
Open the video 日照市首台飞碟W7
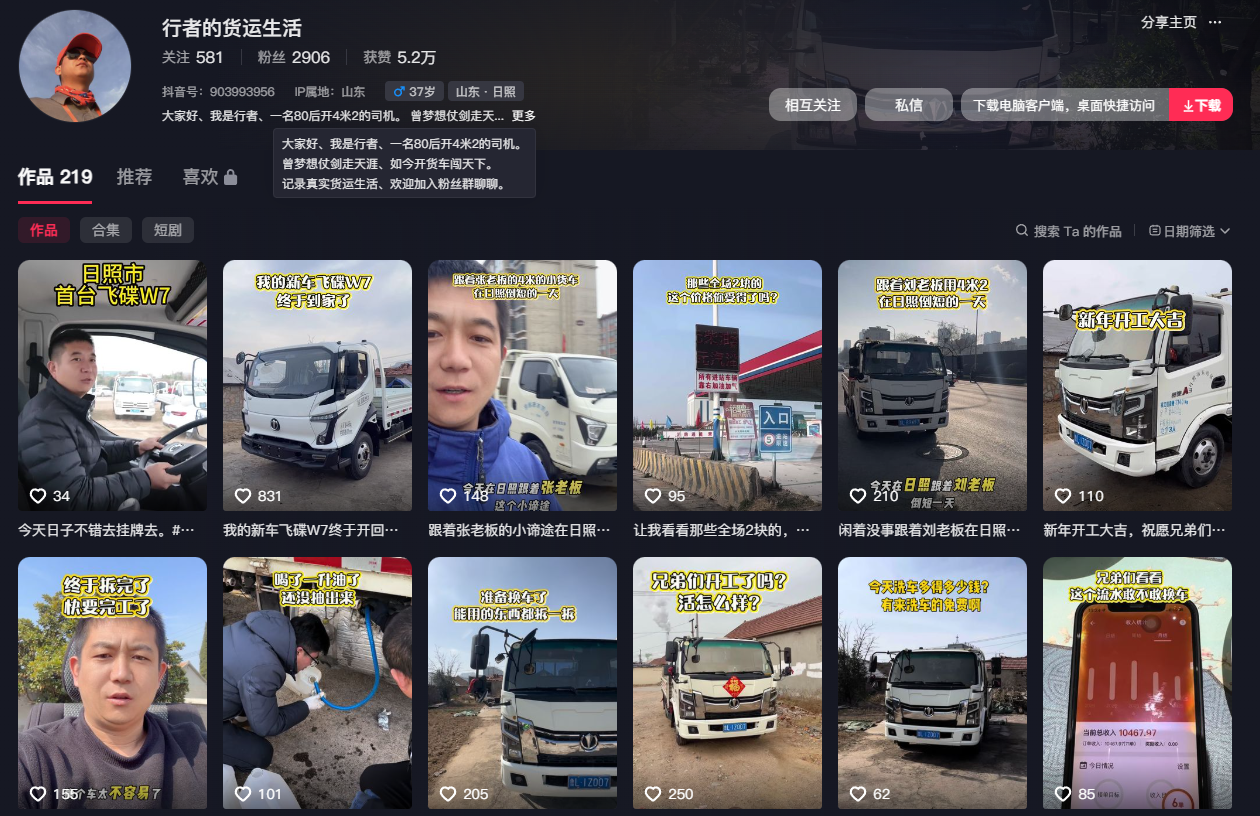(x=112, y=385)
